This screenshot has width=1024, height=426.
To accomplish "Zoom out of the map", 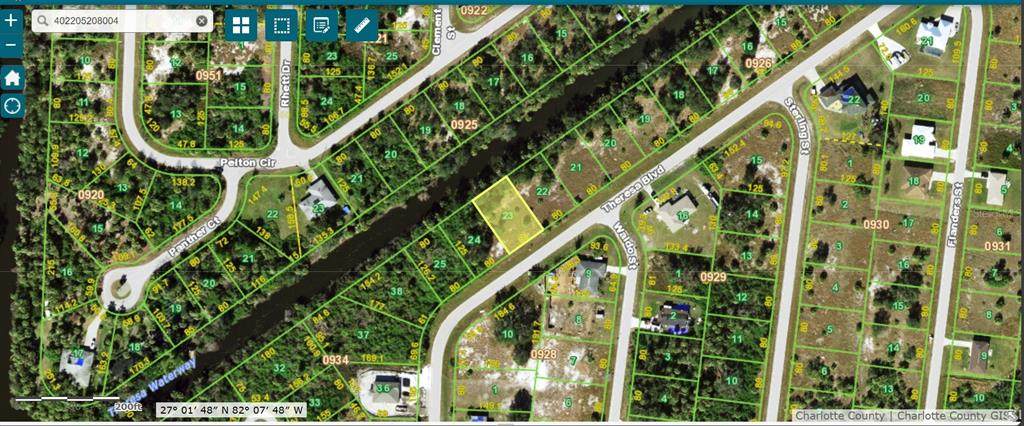I will coord(12,45).
